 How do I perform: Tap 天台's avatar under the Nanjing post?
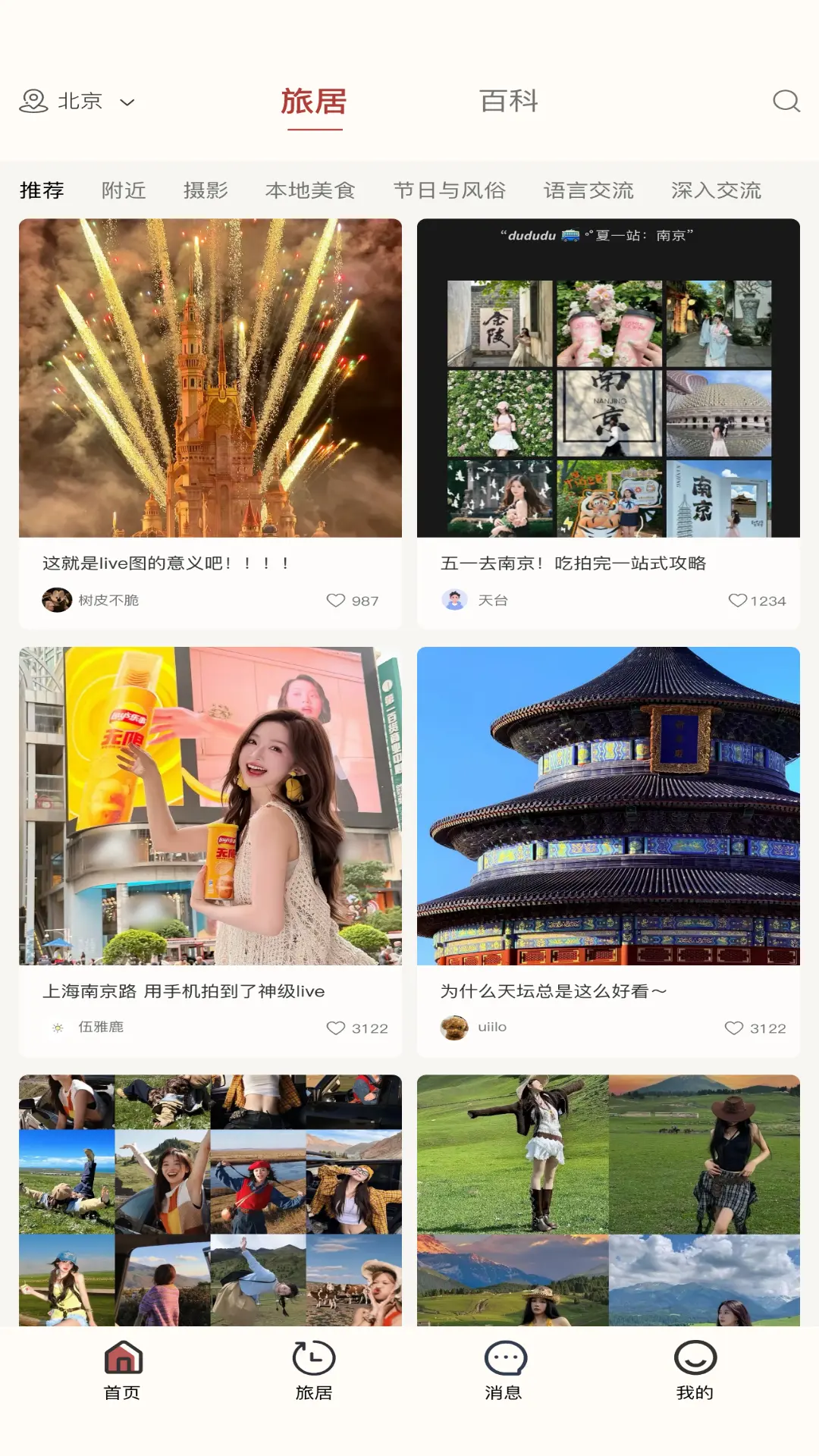(x=454, y=600)
